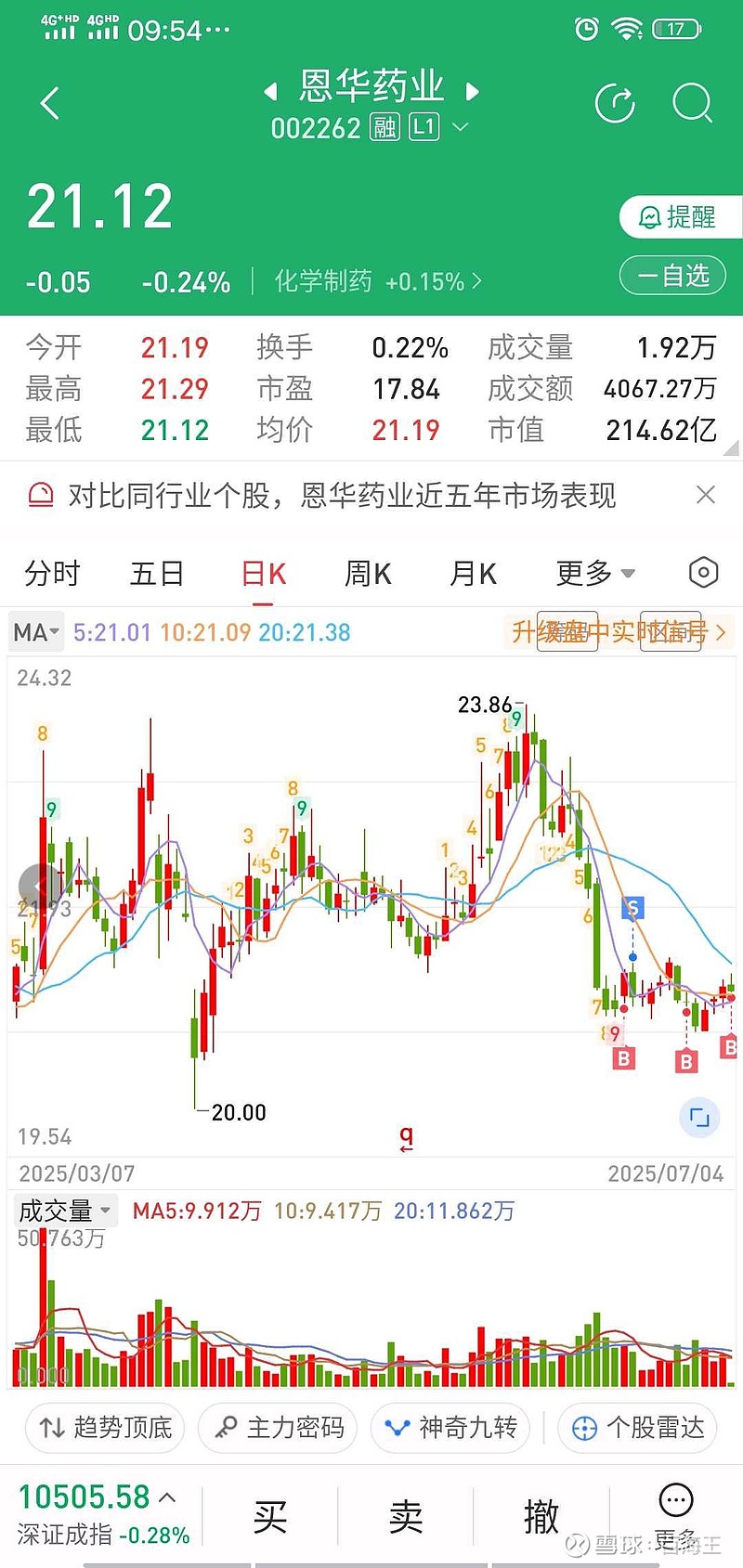
Task: Switch to the 分时 chart tab
Action: pyautogui.click(x=52, y=574)
